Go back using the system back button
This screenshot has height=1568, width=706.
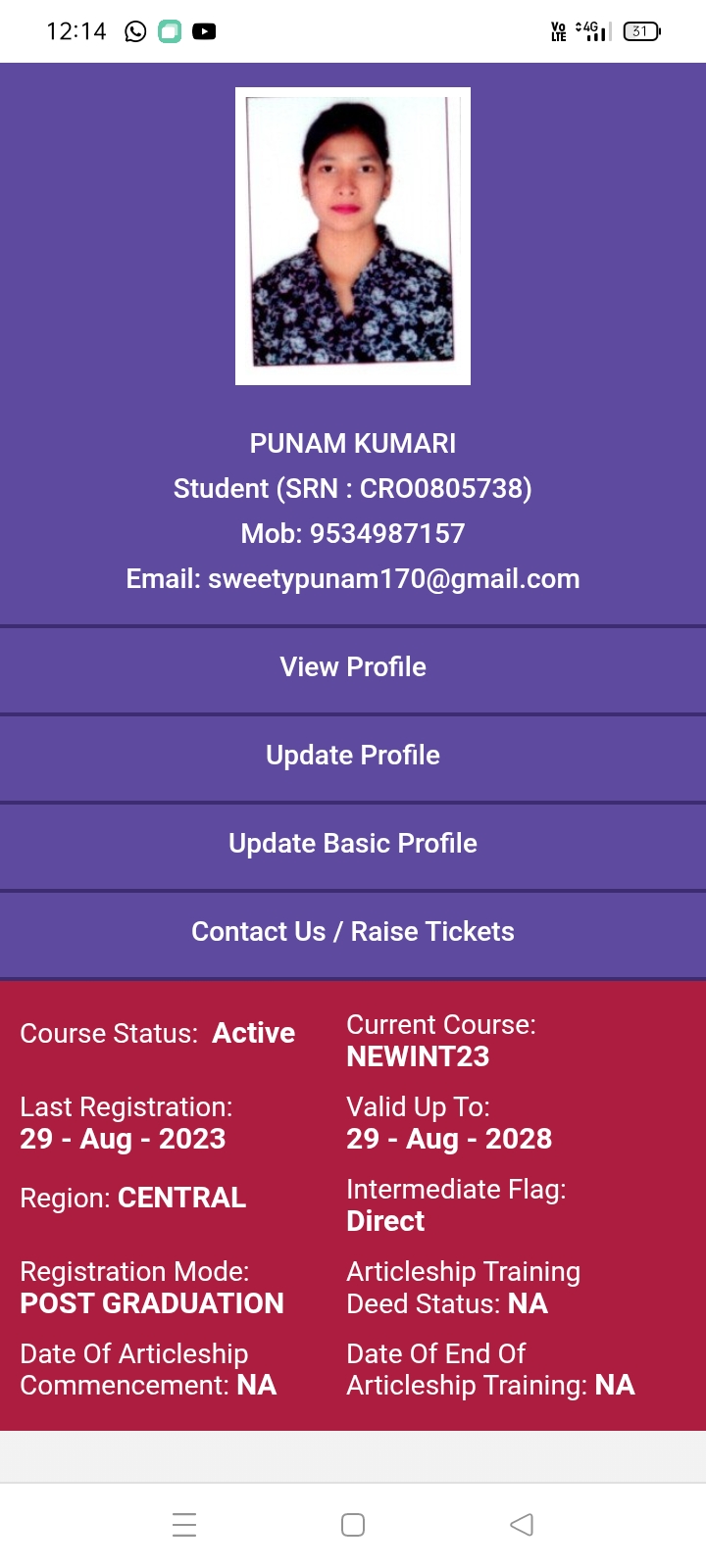click(x=522, y=1525)
